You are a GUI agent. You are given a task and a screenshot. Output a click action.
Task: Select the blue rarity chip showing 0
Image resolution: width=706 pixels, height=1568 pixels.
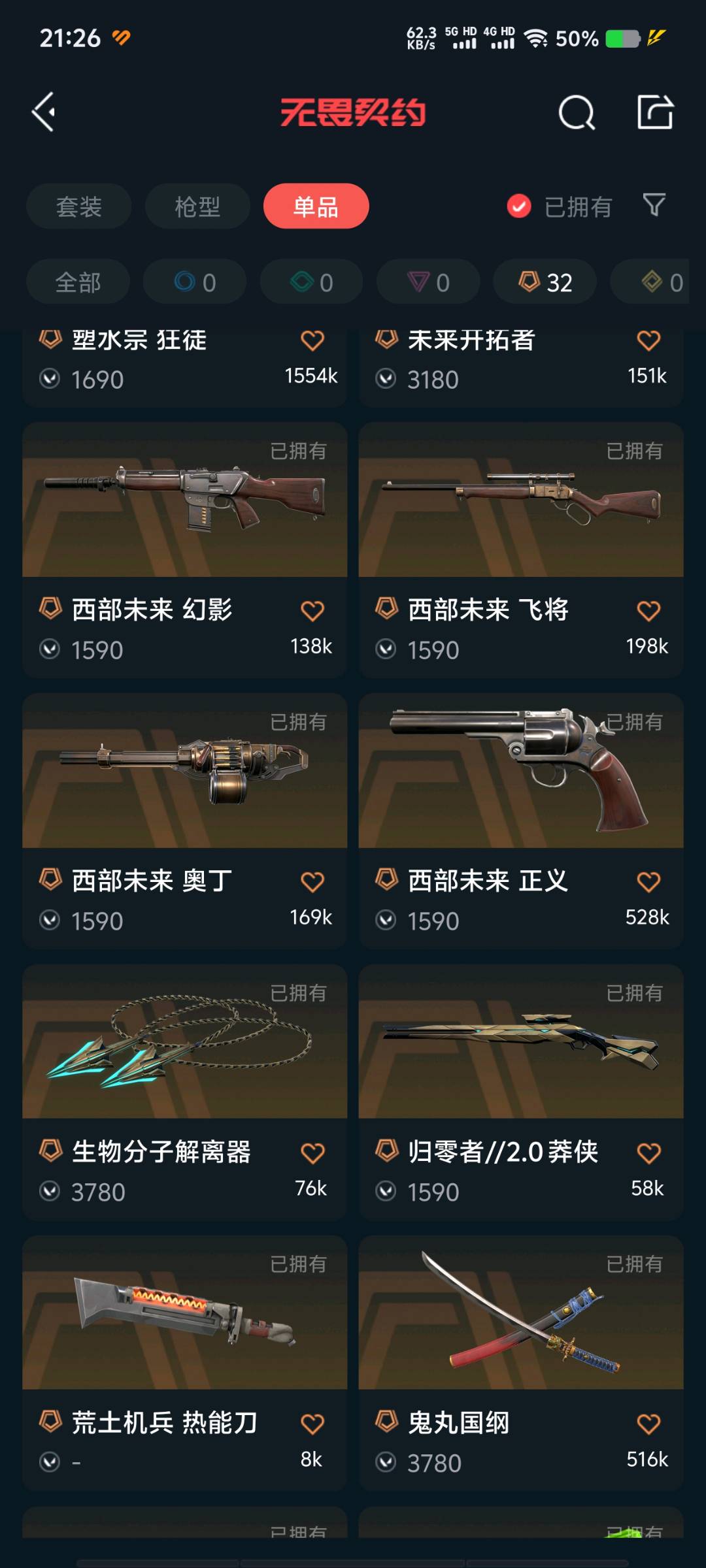coord(195,282)
